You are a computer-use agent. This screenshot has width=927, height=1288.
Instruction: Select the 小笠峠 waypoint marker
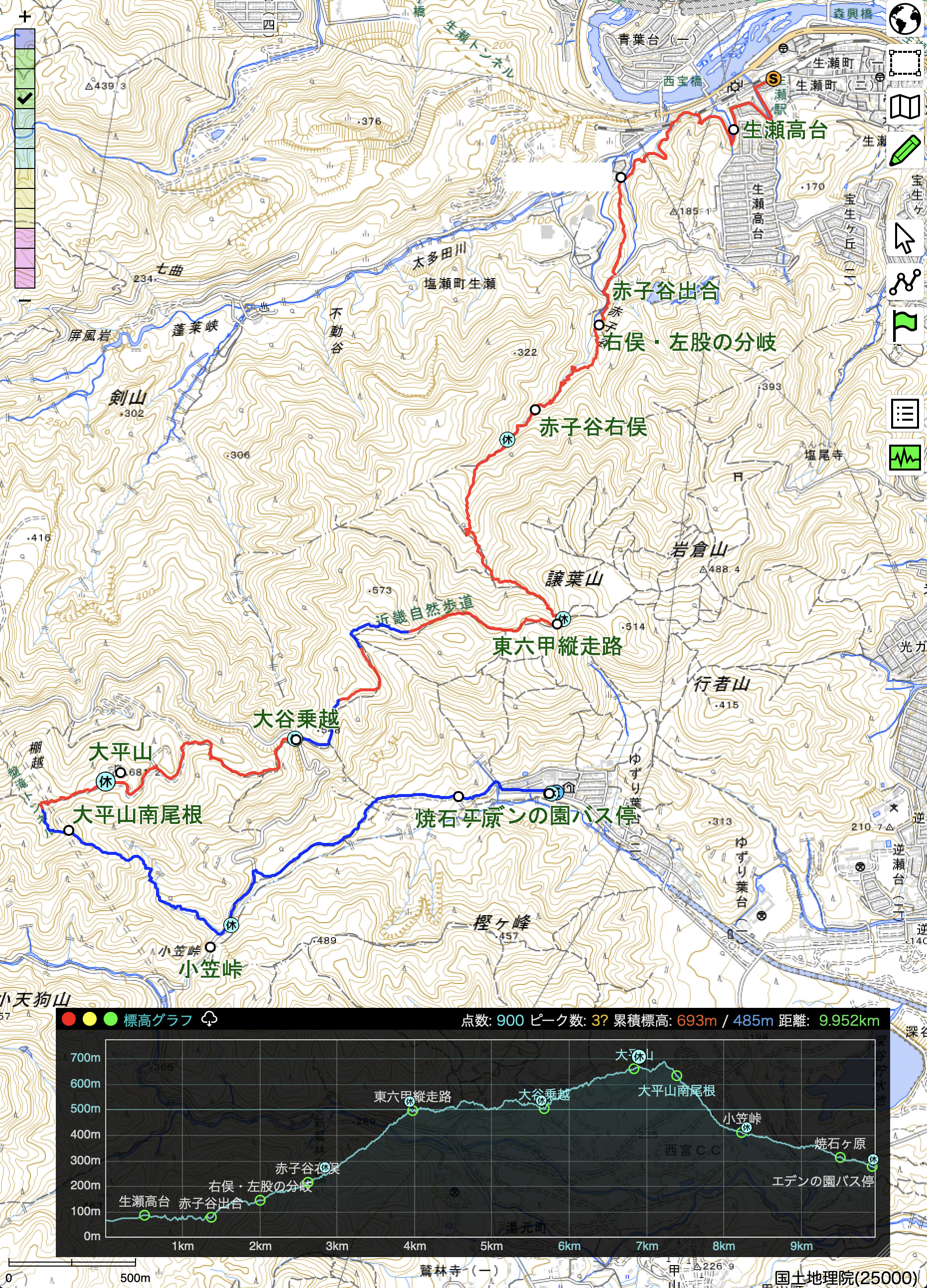pyautogui.click(x=210, y=947)
